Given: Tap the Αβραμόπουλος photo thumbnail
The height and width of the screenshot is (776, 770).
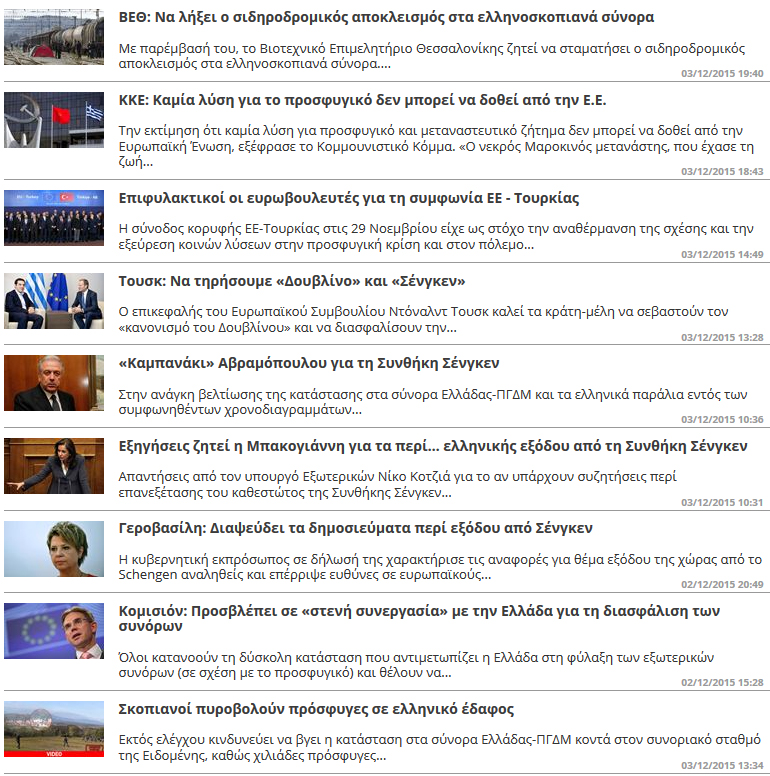Looking at the screenshot, I should [x=53, y=383].
